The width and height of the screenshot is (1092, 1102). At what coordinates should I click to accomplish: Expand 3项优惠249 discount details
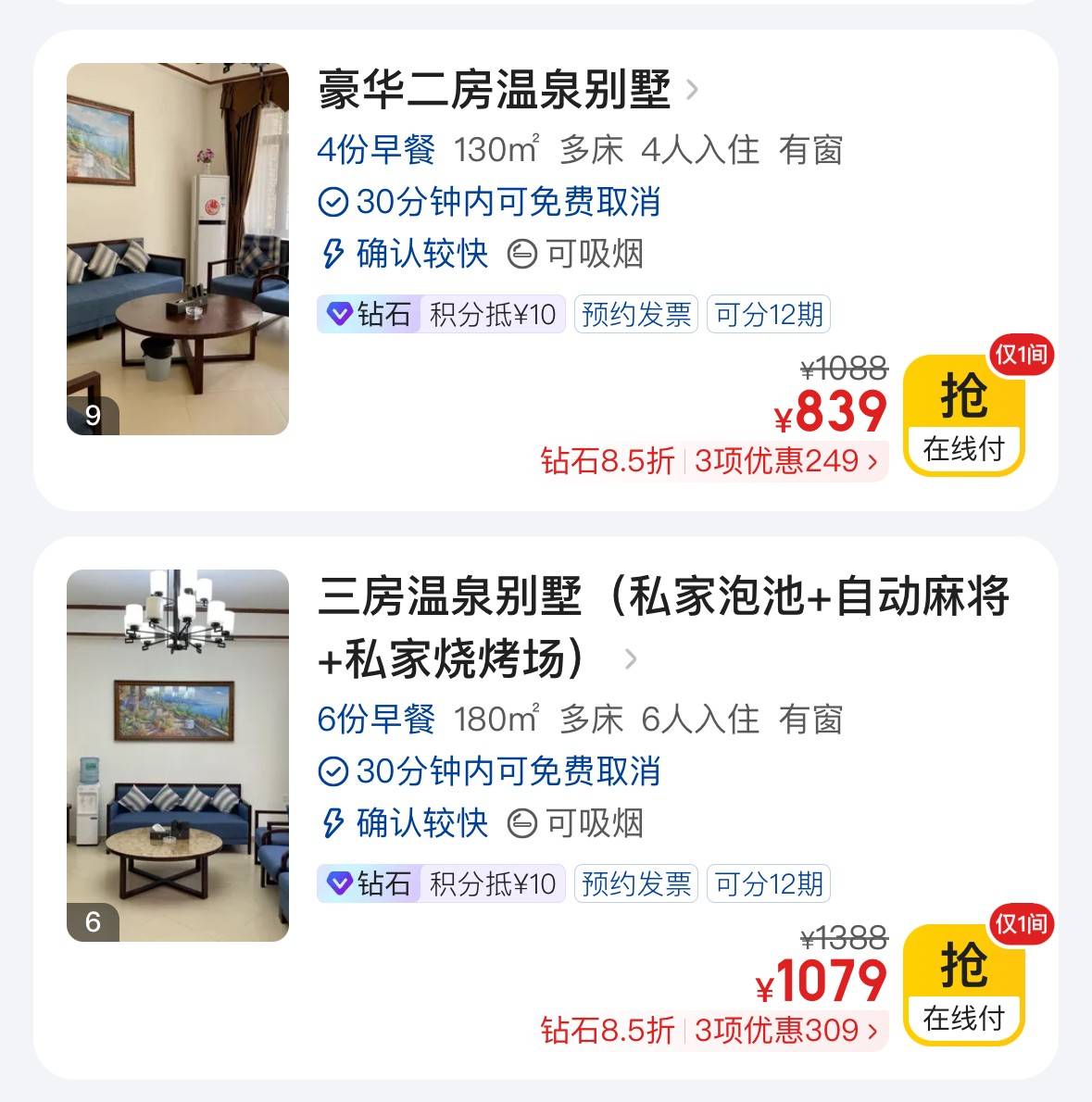point(785,461)
